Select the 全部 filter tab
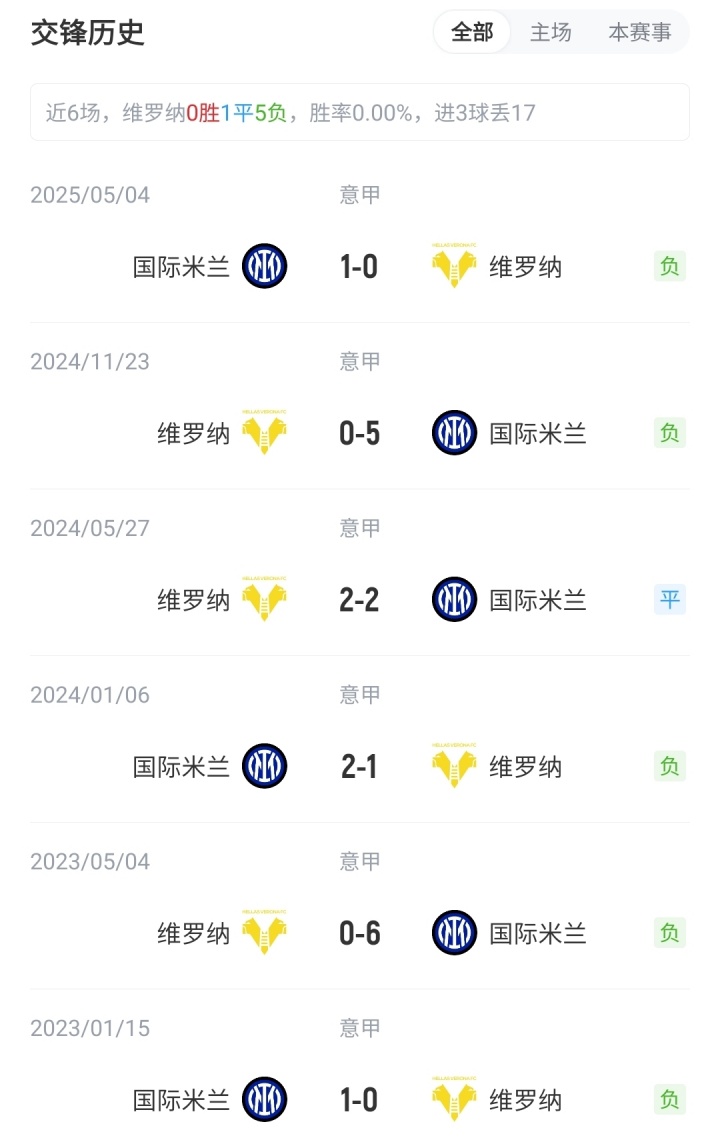Screen dimensions: 720x1140 472,32
